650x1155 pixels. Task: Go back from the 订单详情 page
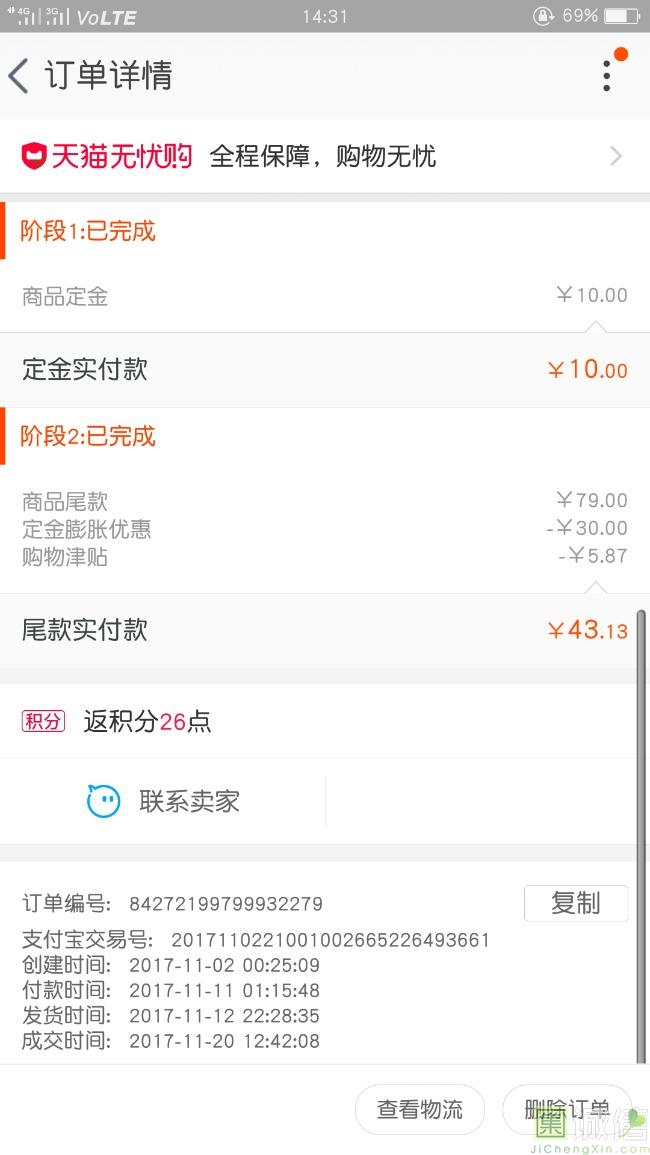[18, 76]
